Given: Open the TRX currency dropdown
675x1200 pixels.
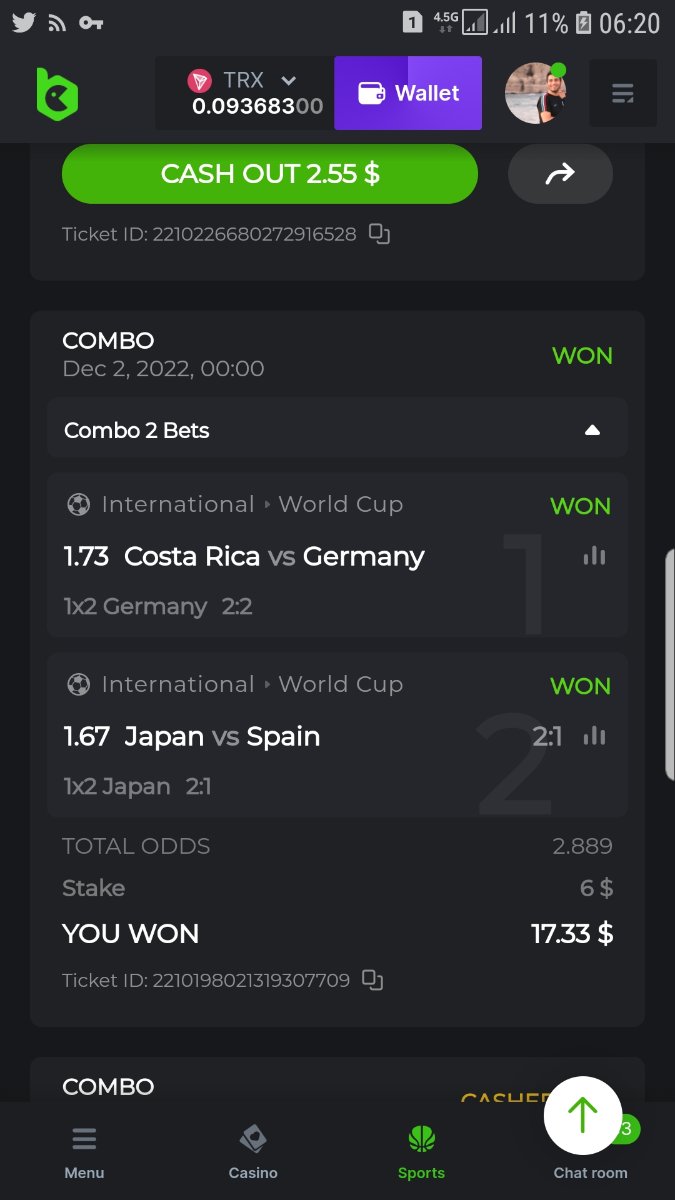Looking at the screenshot, I should coord(288,81).
